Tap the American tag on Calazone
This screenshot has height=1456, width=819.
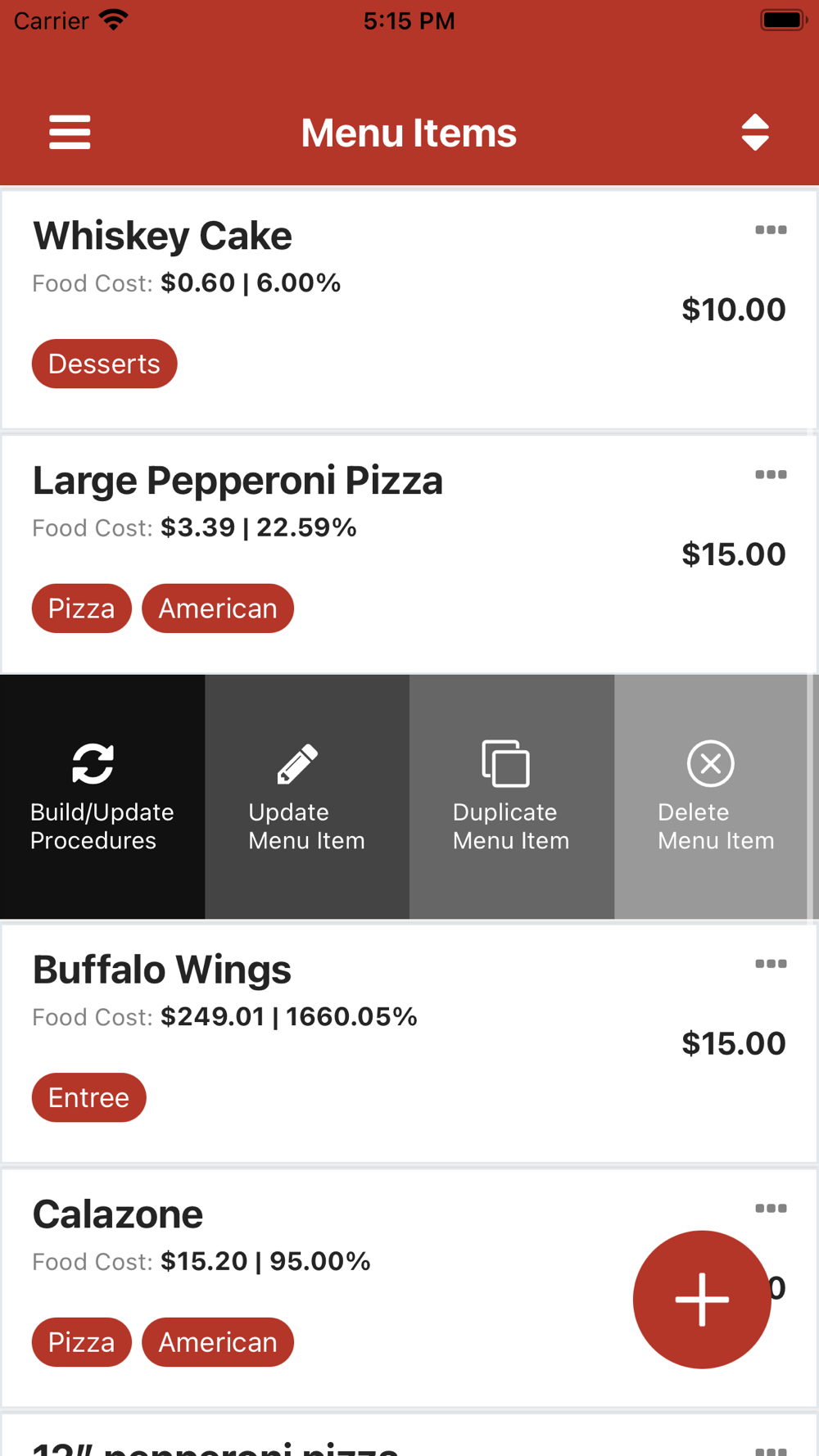coord(218,1342)
